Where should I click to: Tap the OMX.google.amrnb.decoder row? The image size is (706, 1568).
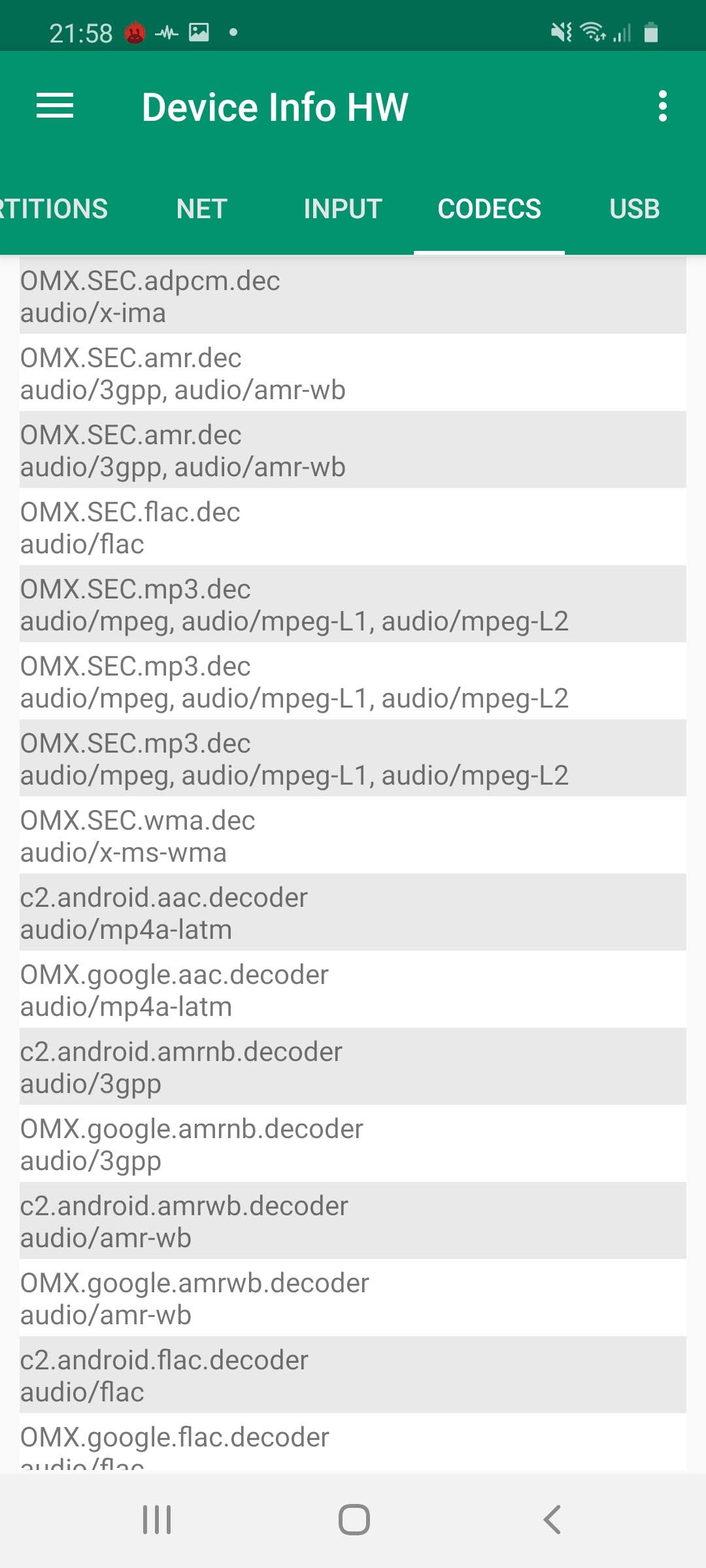[x=353, y=1144]
